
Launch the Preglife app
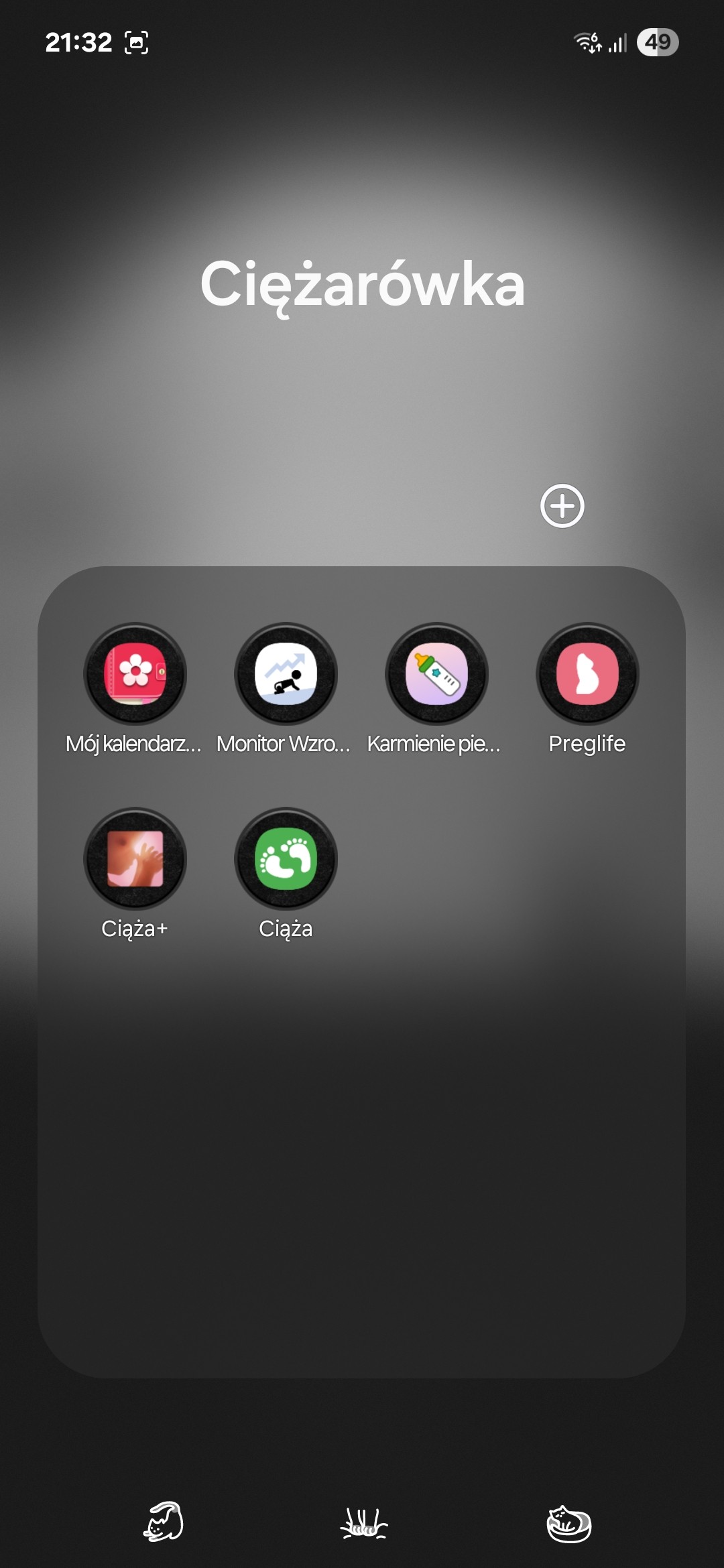[587, 673]
